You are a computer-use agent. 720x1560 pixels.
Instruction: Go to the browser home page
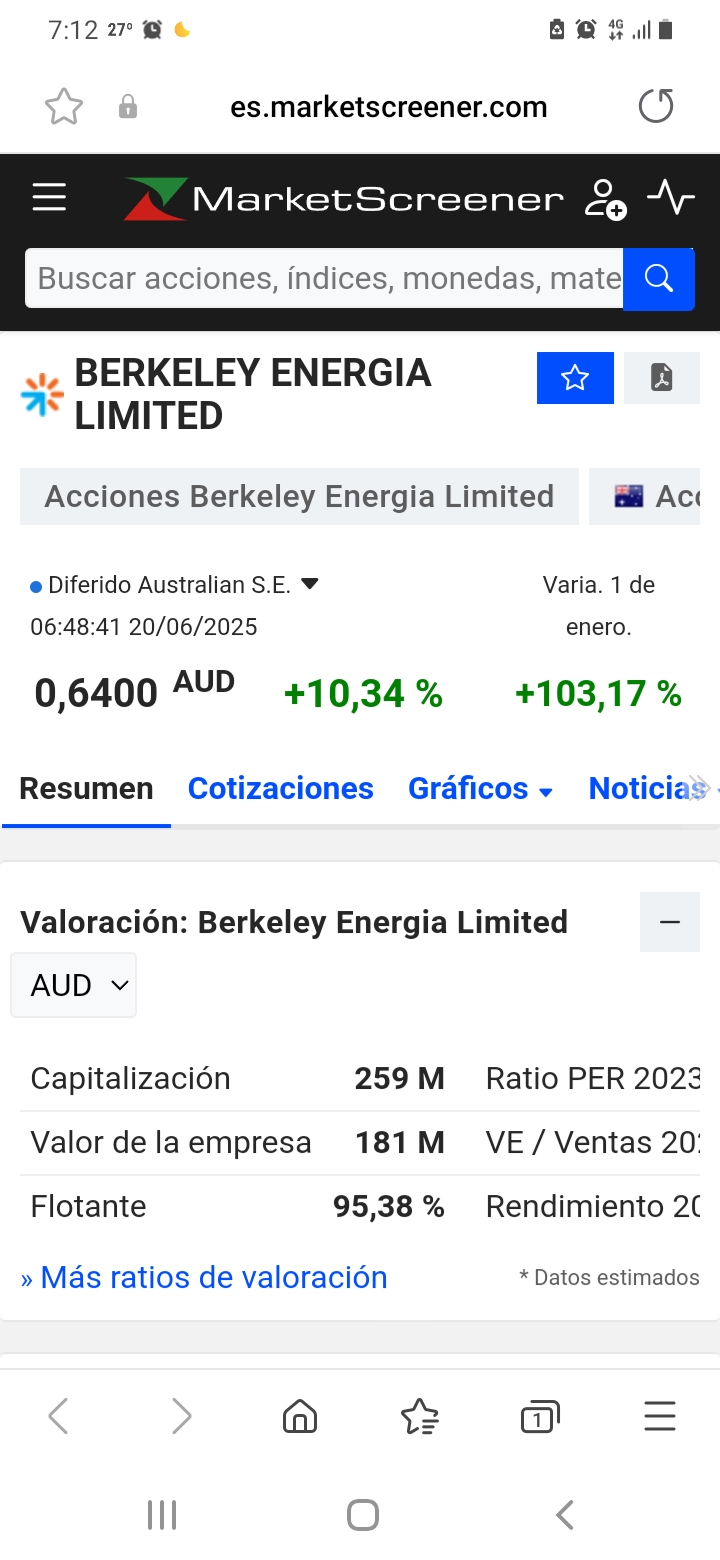tap(300, 1416)
